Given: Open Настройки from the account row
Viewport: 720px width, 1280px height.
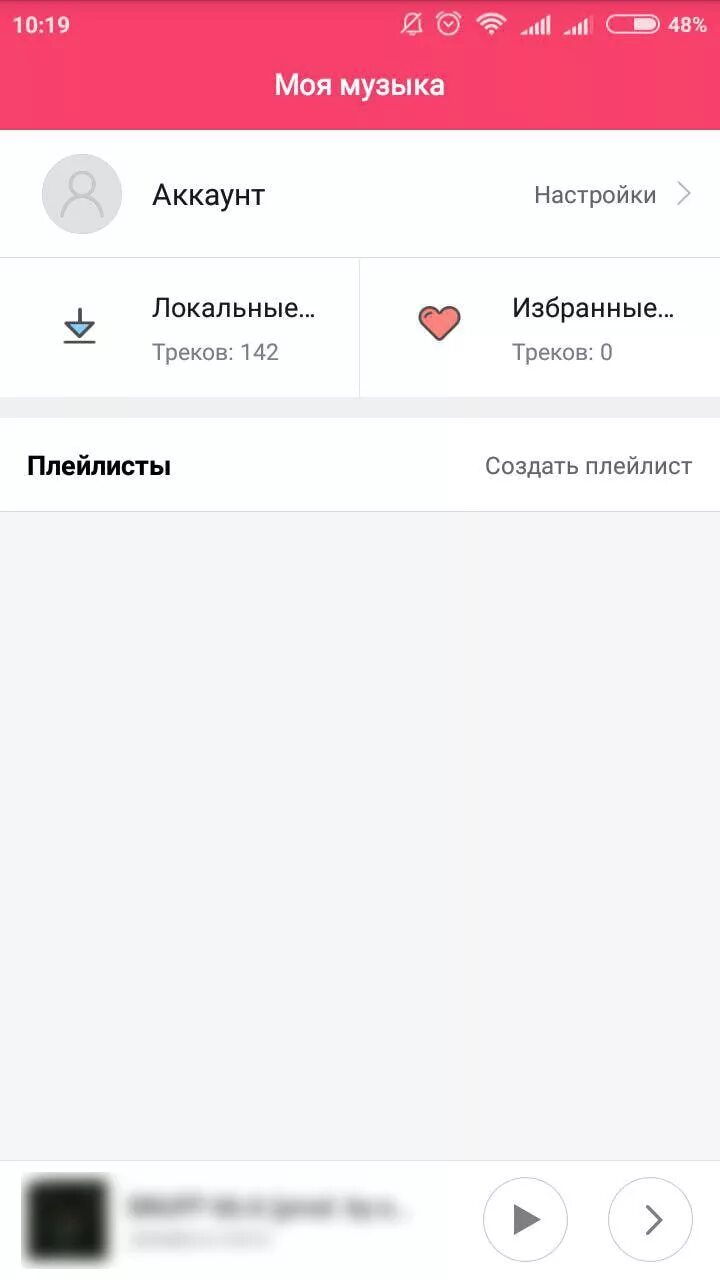Looking at the screenshot, I should click(595, 194).
